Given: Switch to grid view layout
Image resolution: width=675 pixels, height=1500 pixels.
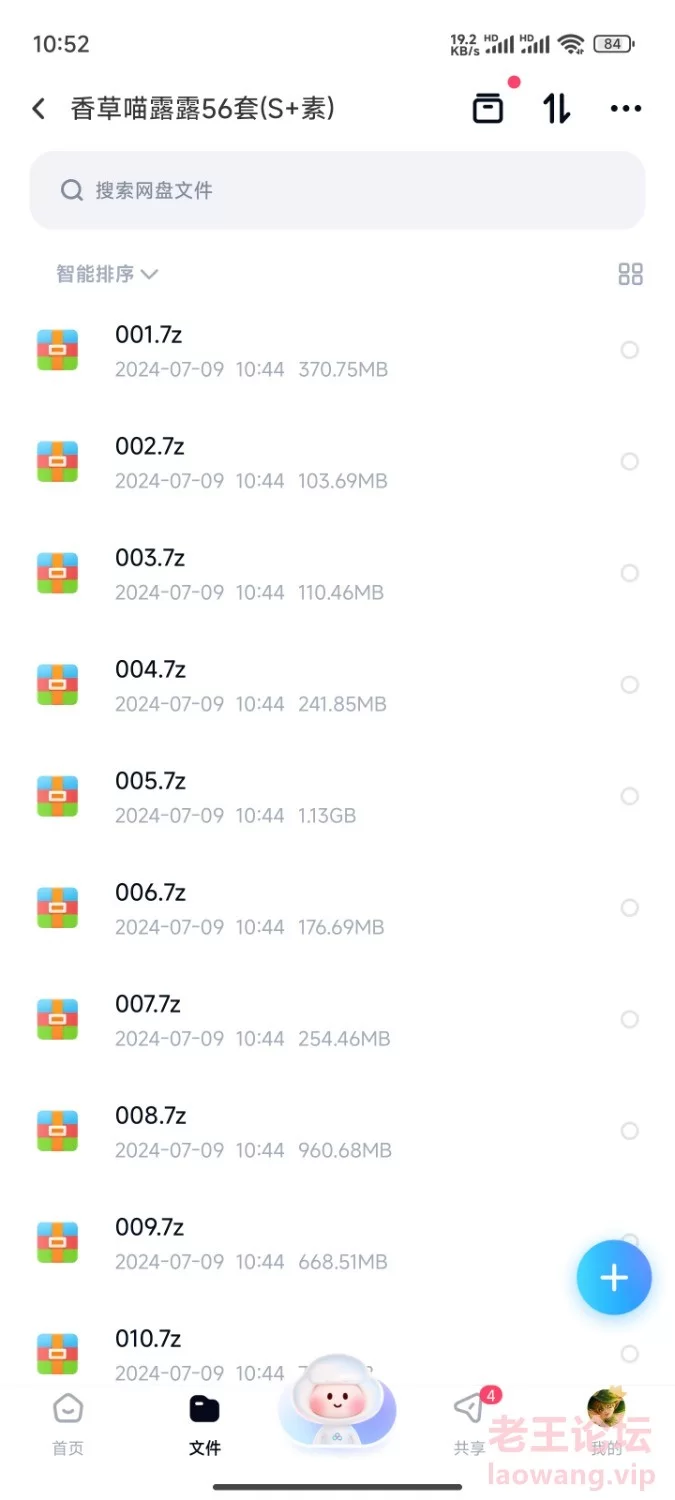Looking at the screenshot, I should point(631,274).
